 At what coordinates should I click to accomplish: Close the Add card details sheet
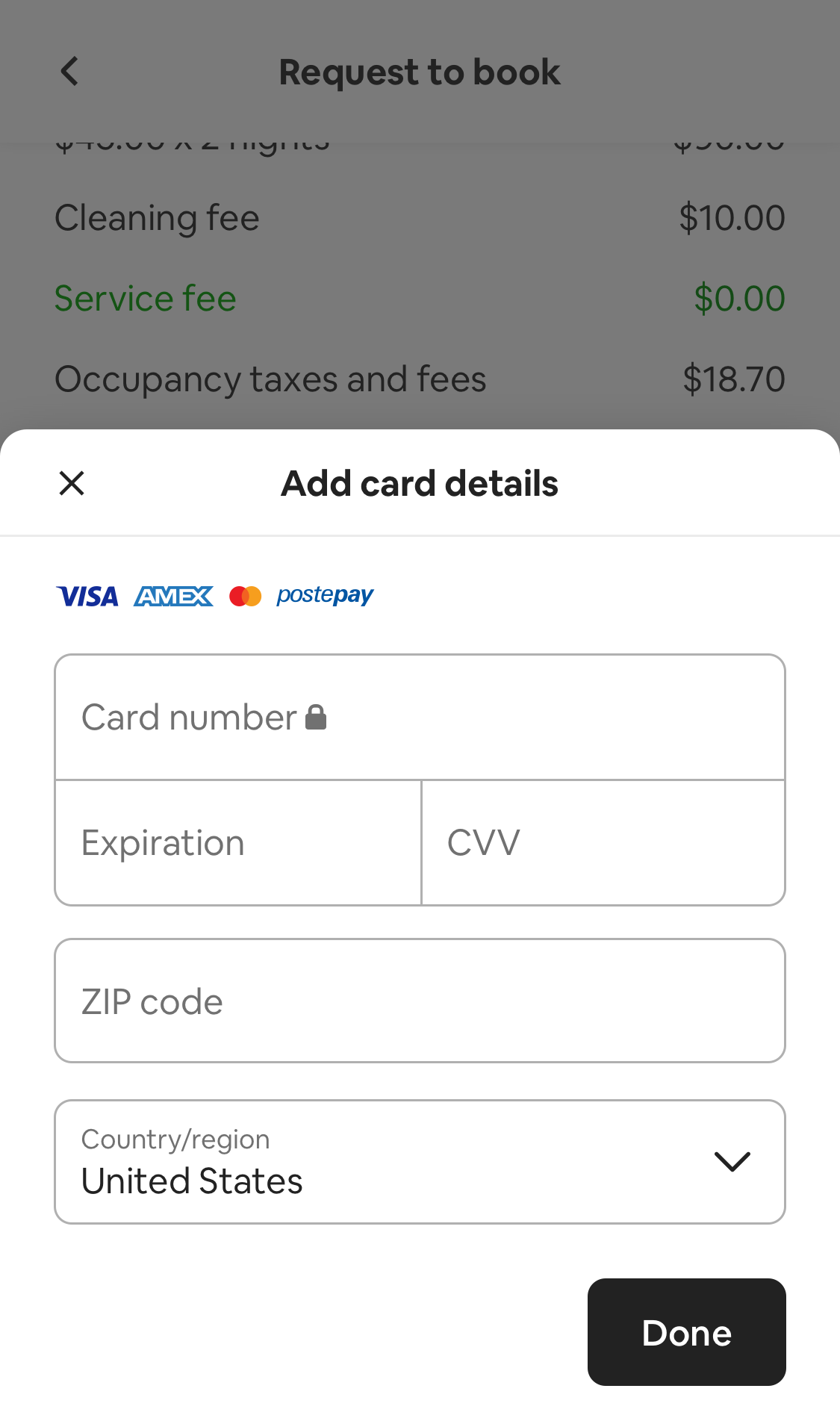click(x=72, y=483)
